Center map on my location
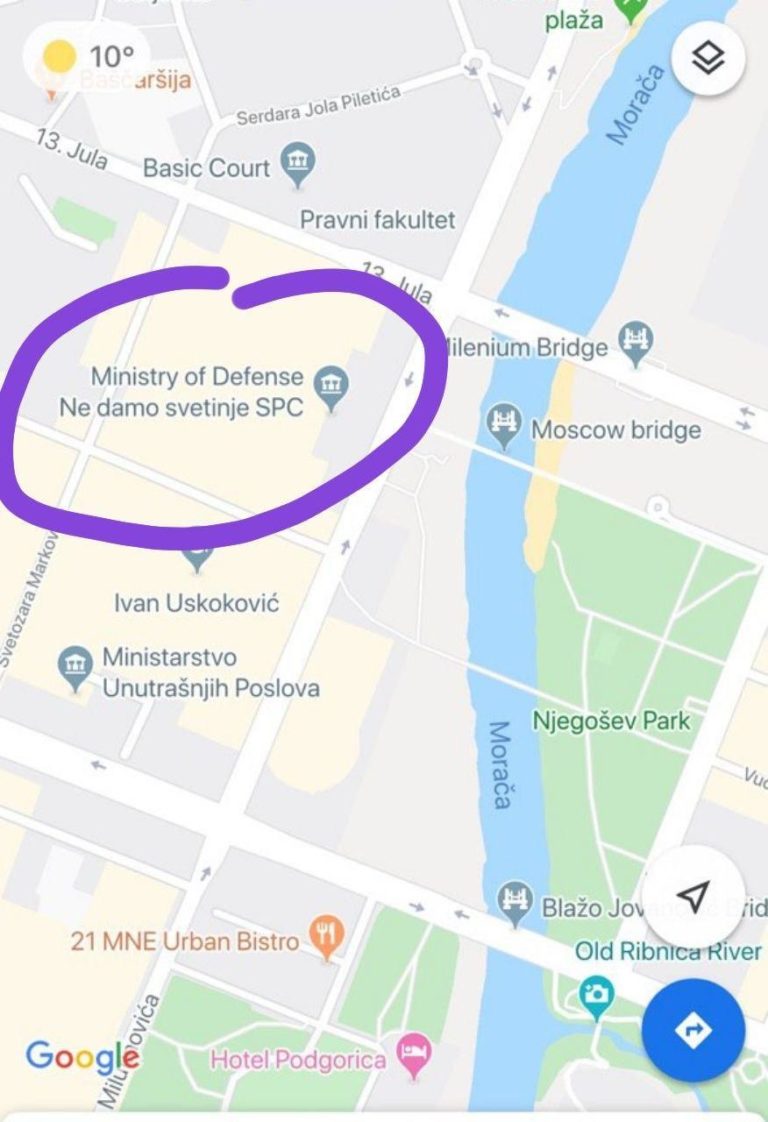The width and height of the screenshot is (768, 1122). click(x=693, y=896)
